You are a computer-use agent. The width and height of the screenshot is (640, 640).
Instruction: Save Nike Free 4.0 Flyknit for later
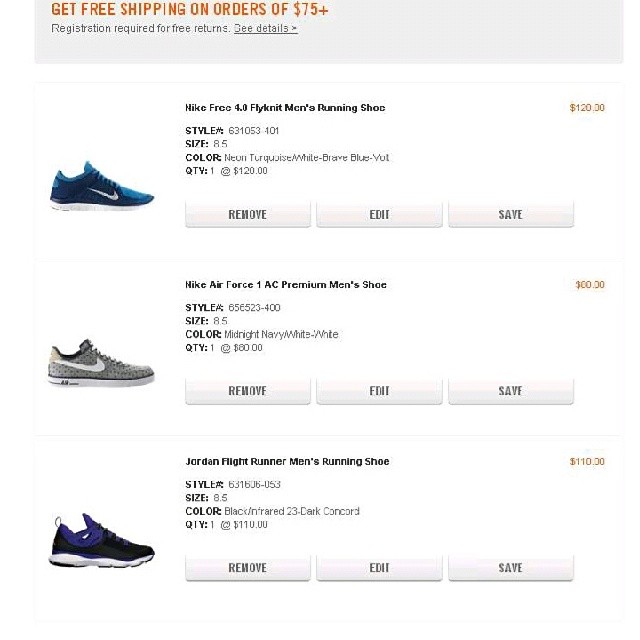pyautogui.click(x=510, y=214)
